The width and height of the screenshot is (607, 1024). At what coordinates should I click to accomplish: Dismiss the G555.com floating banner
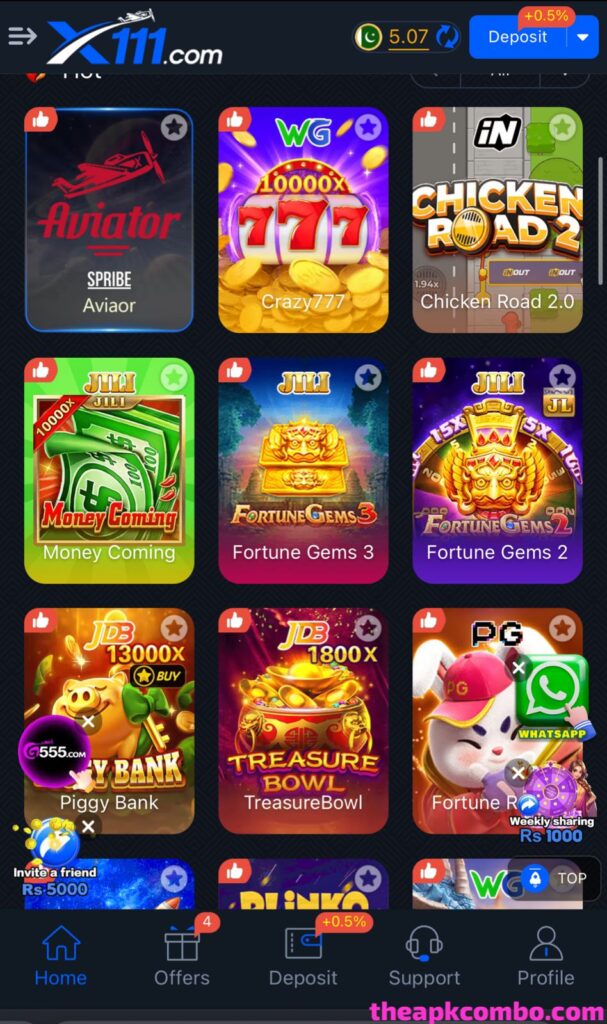[88, 721]
